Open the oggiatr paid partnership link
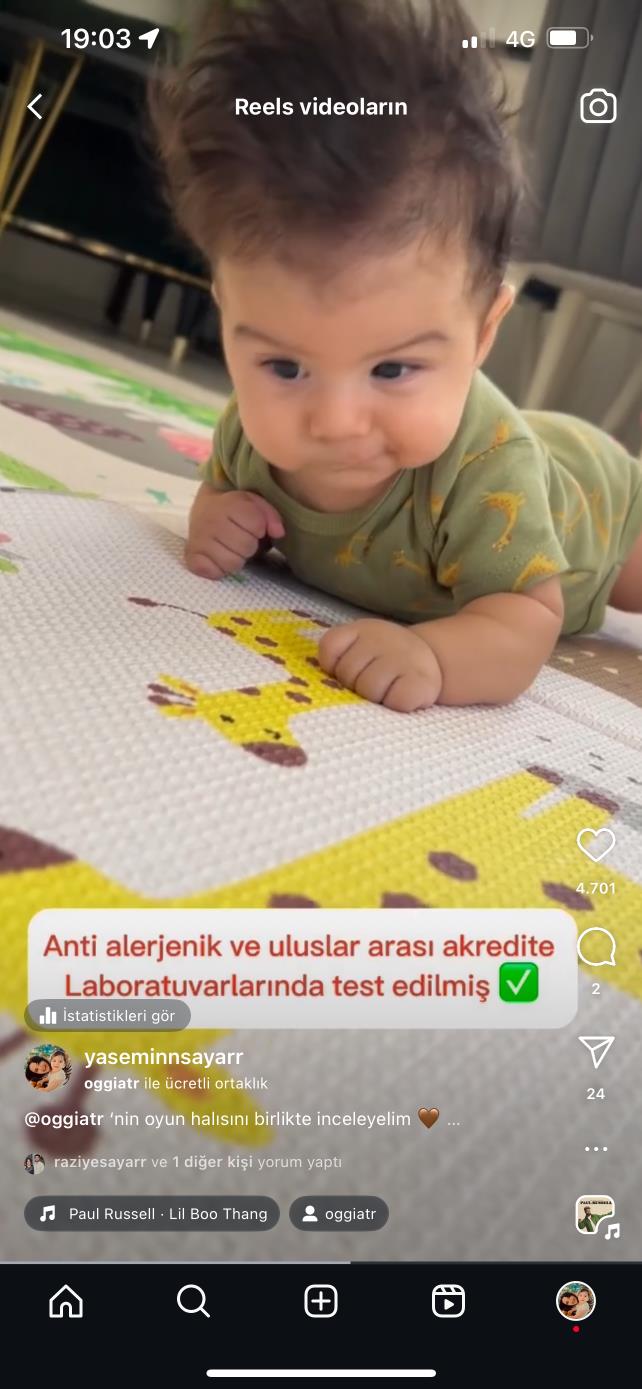The width and height of the screenshot is (642, 1389). 111,1083
